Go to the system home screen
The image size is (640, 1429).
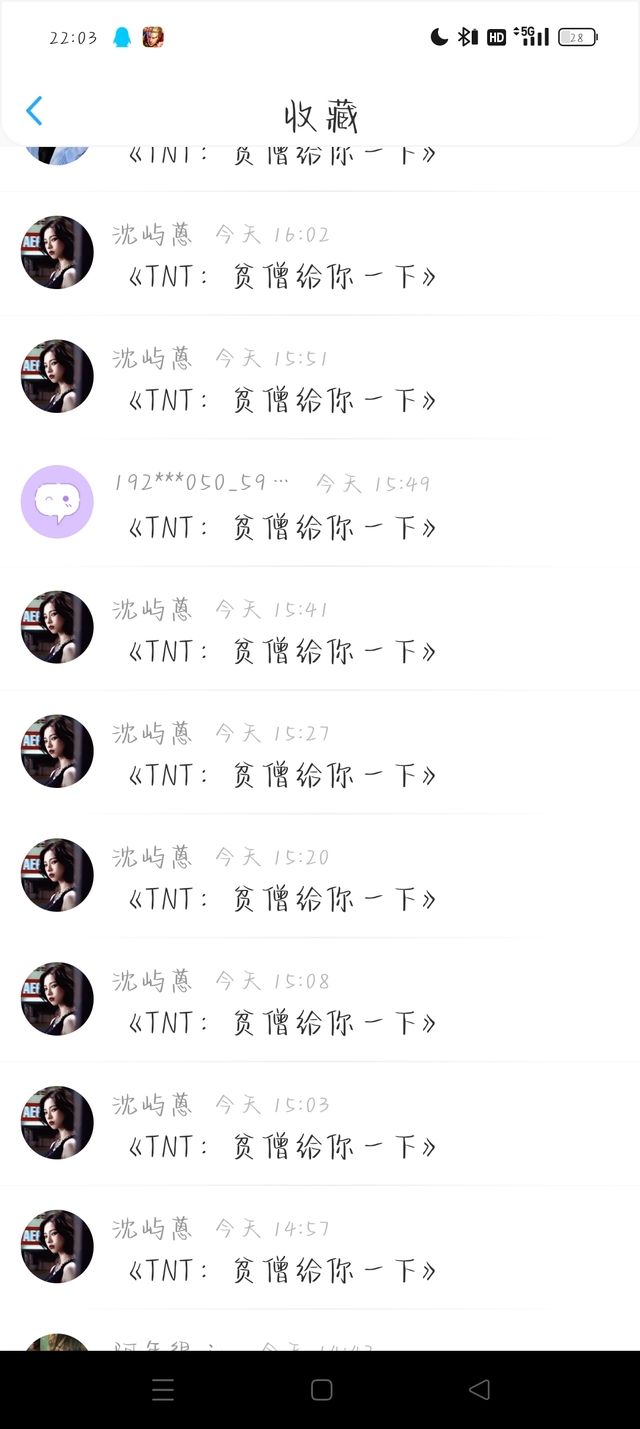click(x=321, y=1389)
